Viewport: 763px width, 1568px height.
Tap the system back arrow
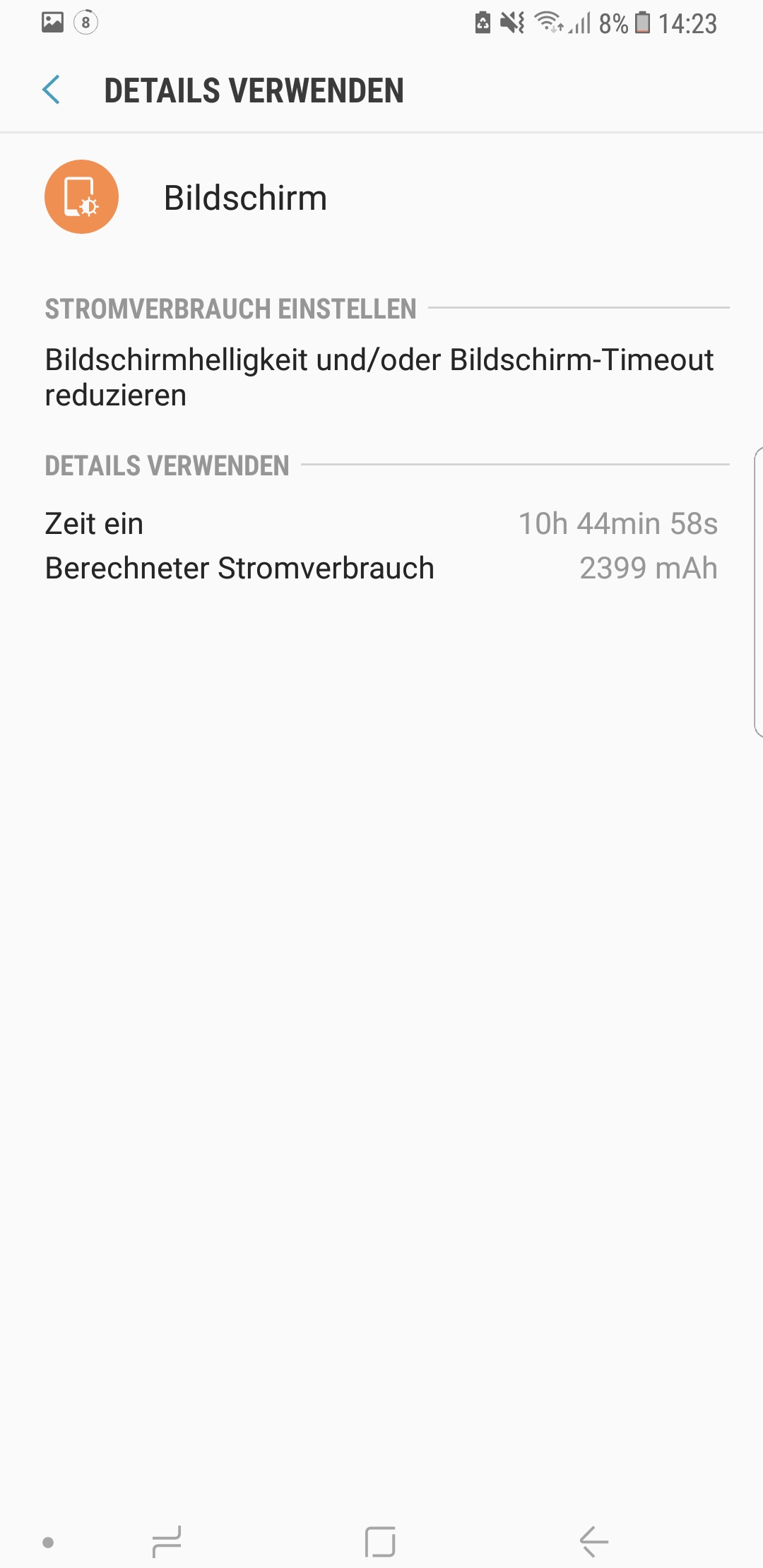click(x=593, y=1541)
